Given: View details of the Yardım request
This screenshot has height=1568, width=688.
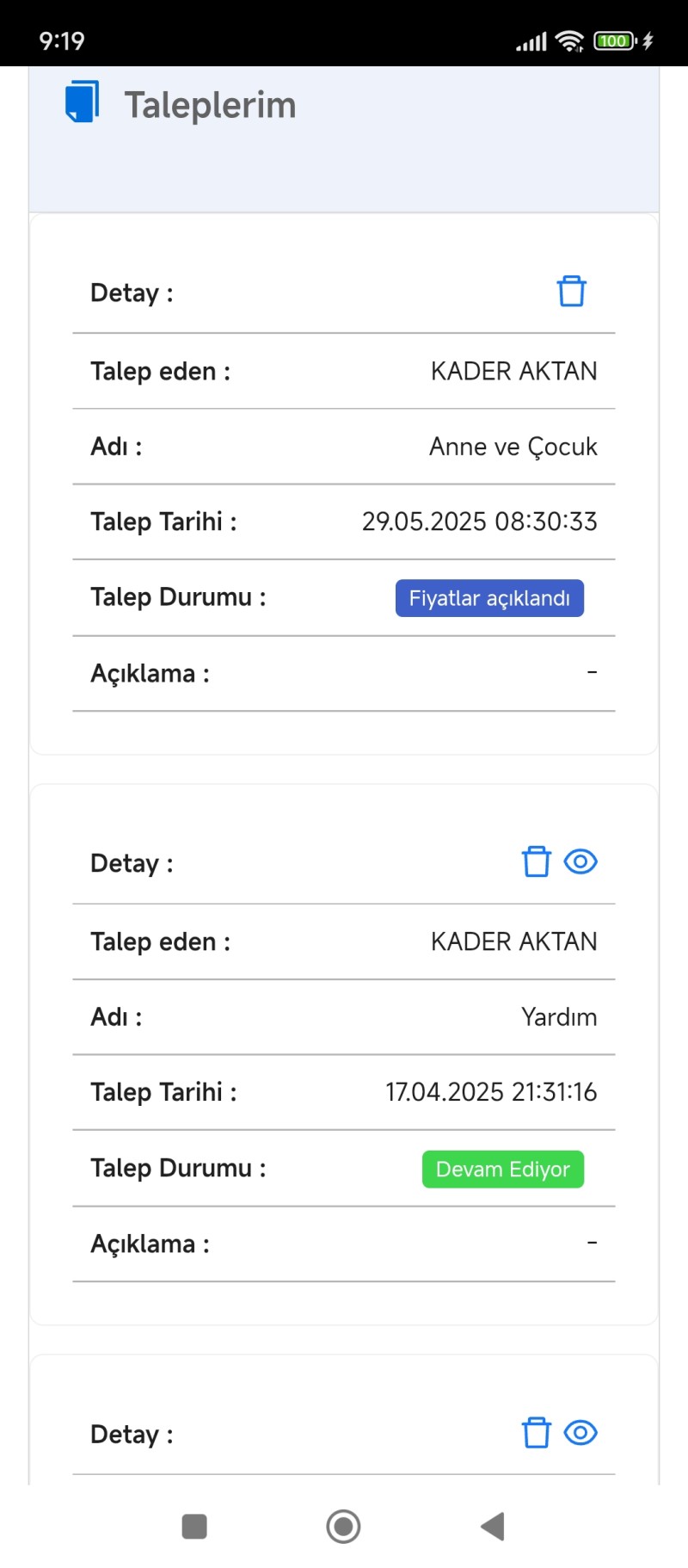Looking at the screenshot, I should click(x=580, y=861).
